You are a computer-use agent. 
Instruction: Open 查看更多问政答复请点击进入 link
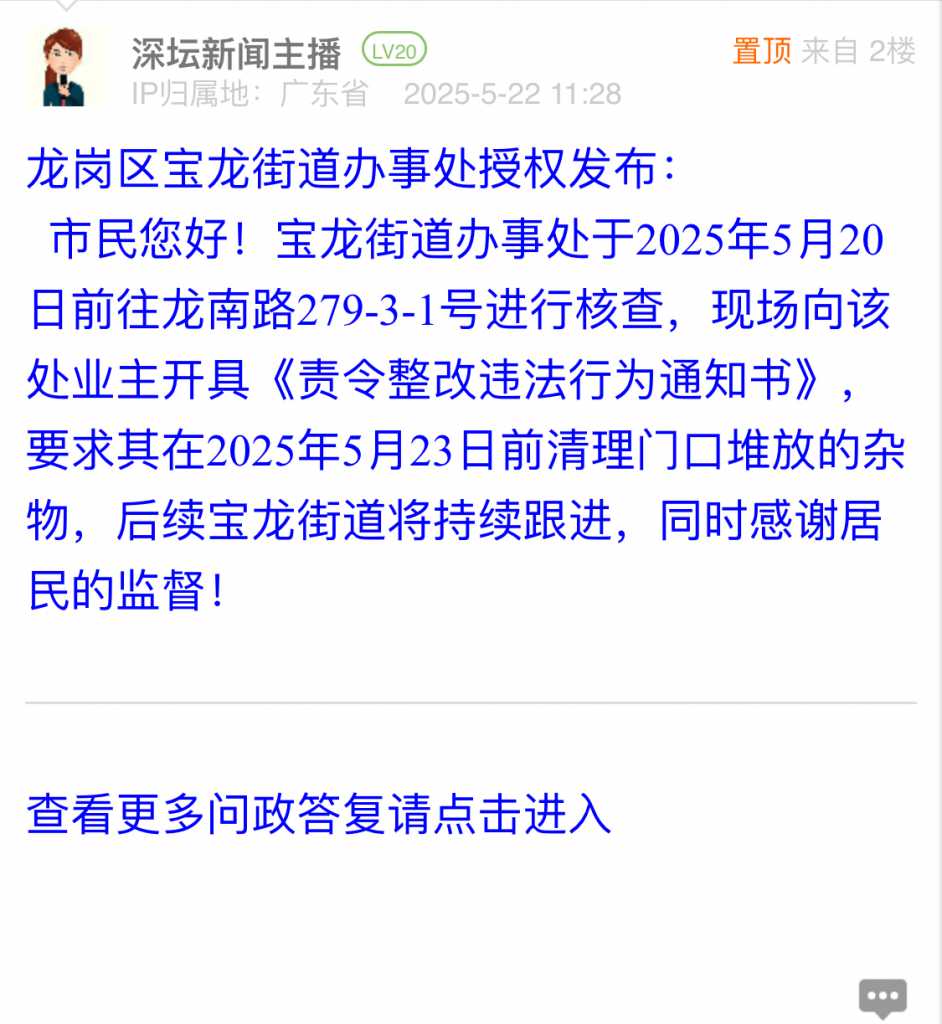pos(318,815)
